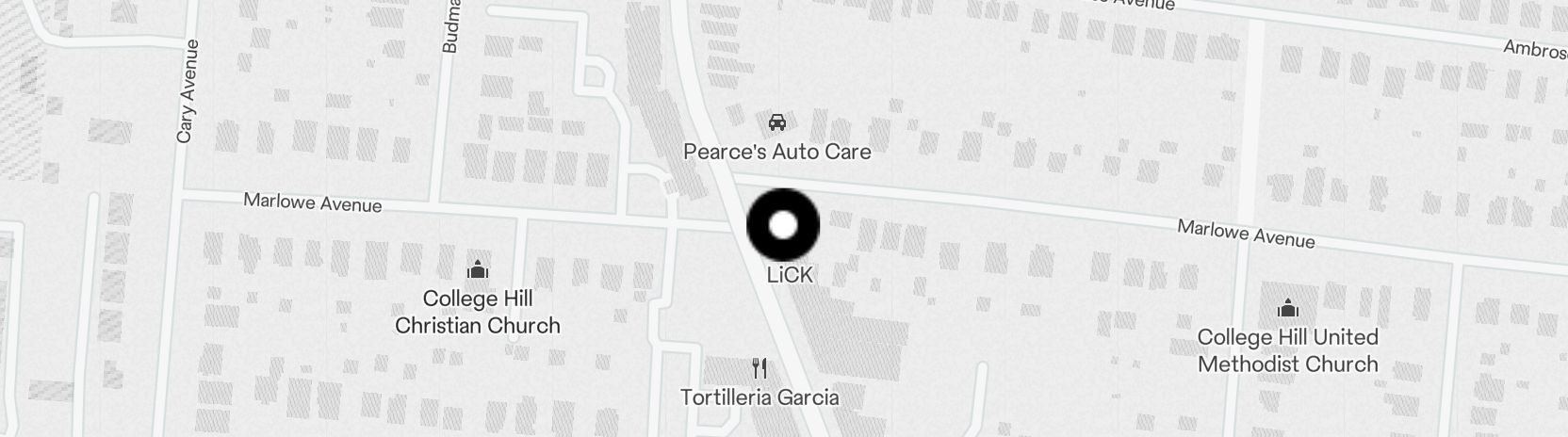Open College Hill Christian Church marker
Image resolution: width=1568 pixels, height=437 pixels.
point(478,270)
